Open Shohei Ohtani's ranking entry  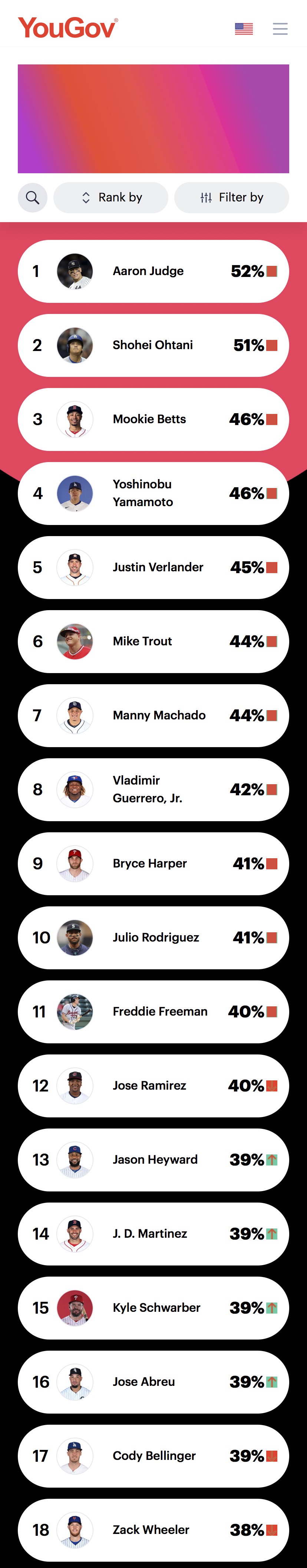pos(153,345)
